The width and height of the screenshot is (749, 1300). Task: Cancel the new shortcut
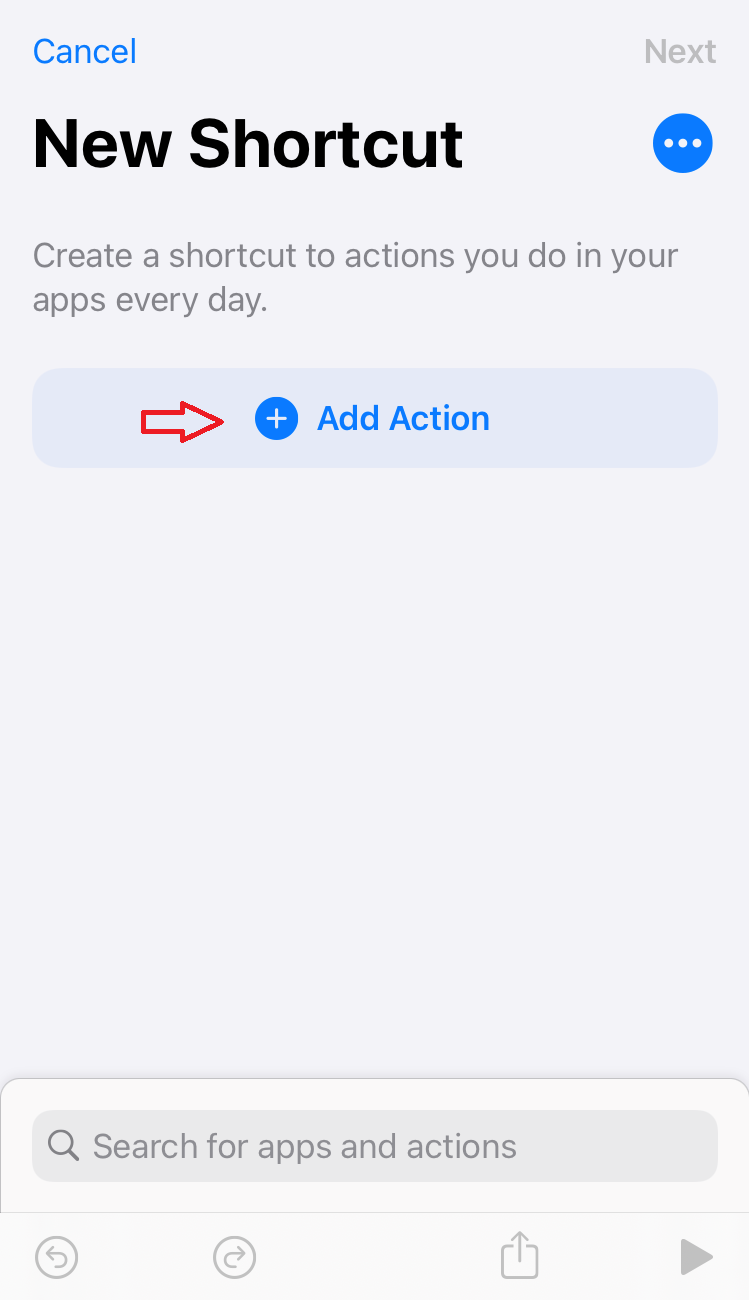click(x=85, y=51)
